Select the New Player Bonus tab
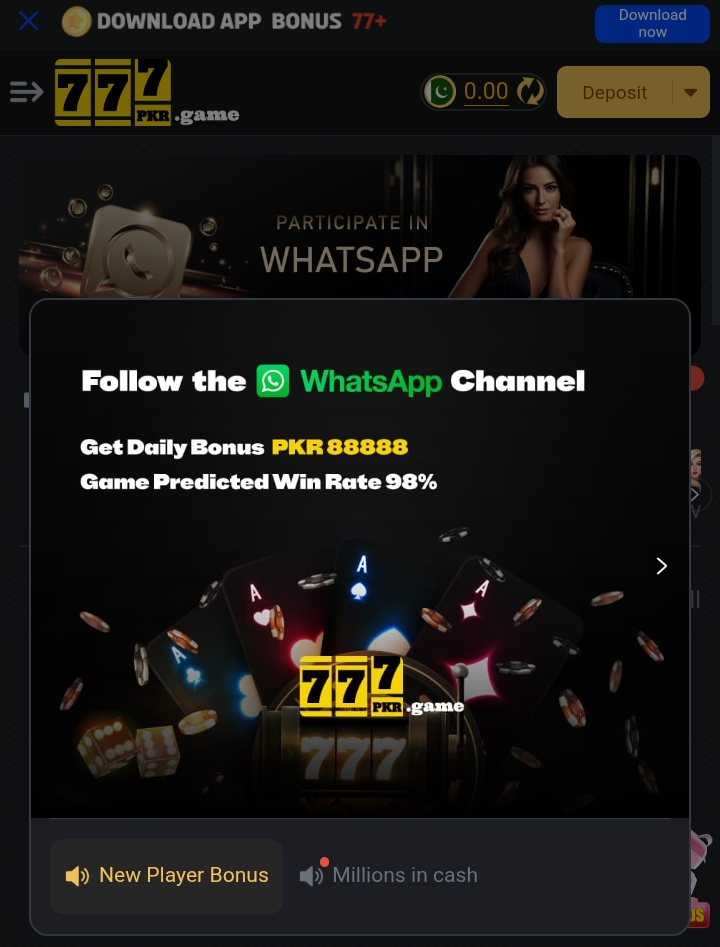Viewport: 720px width, 947px height. 167,876
